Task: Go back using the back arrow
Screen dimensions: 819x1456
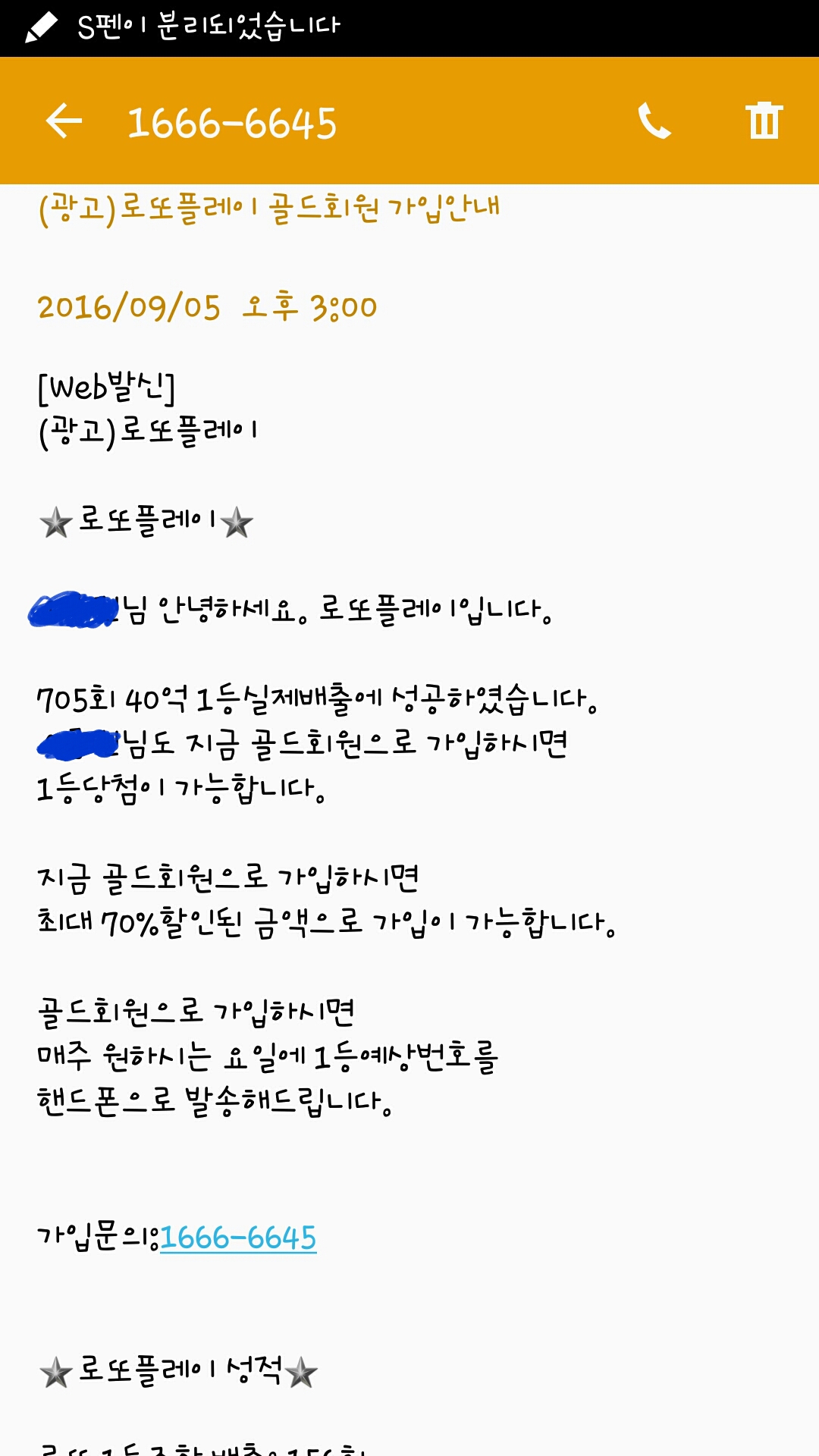Action: click(64, 121)
